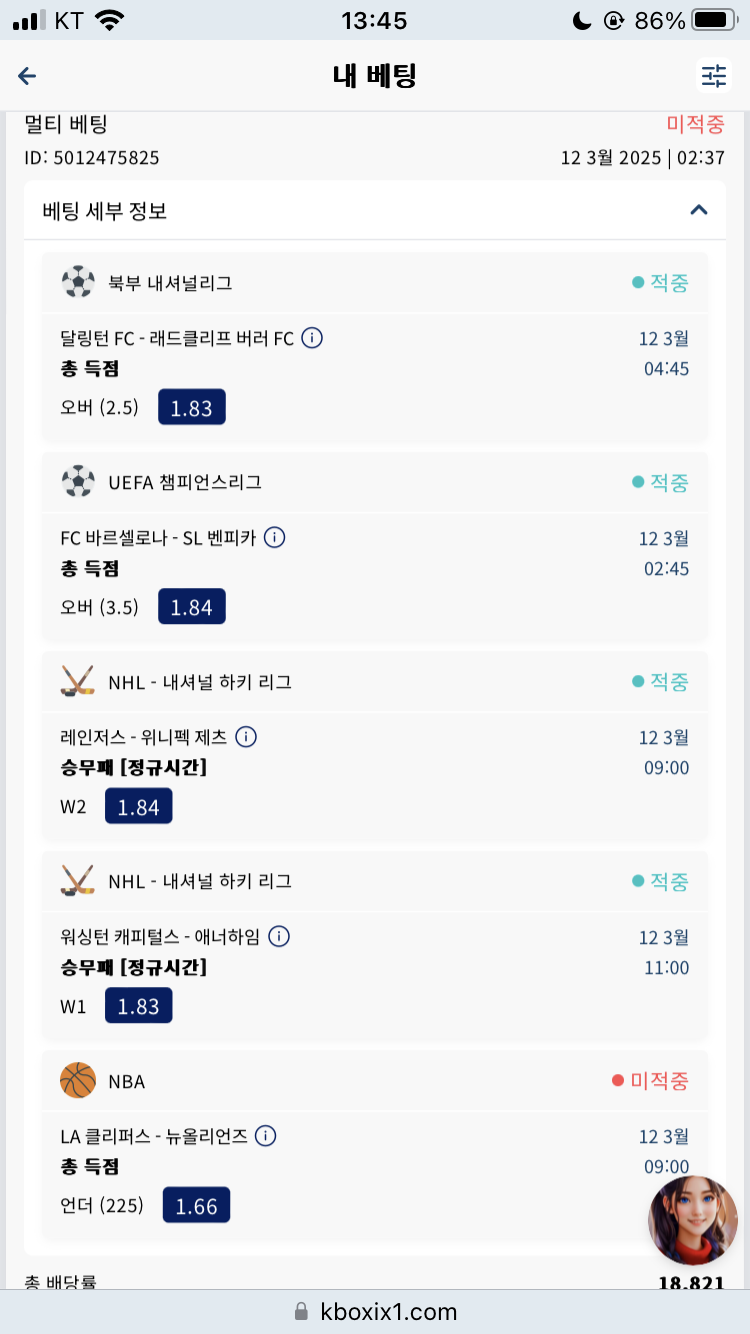The image size is (750, 1334).
Task: Open the filter settings icon
Action: pyautogui.click(x=714, y=76)
